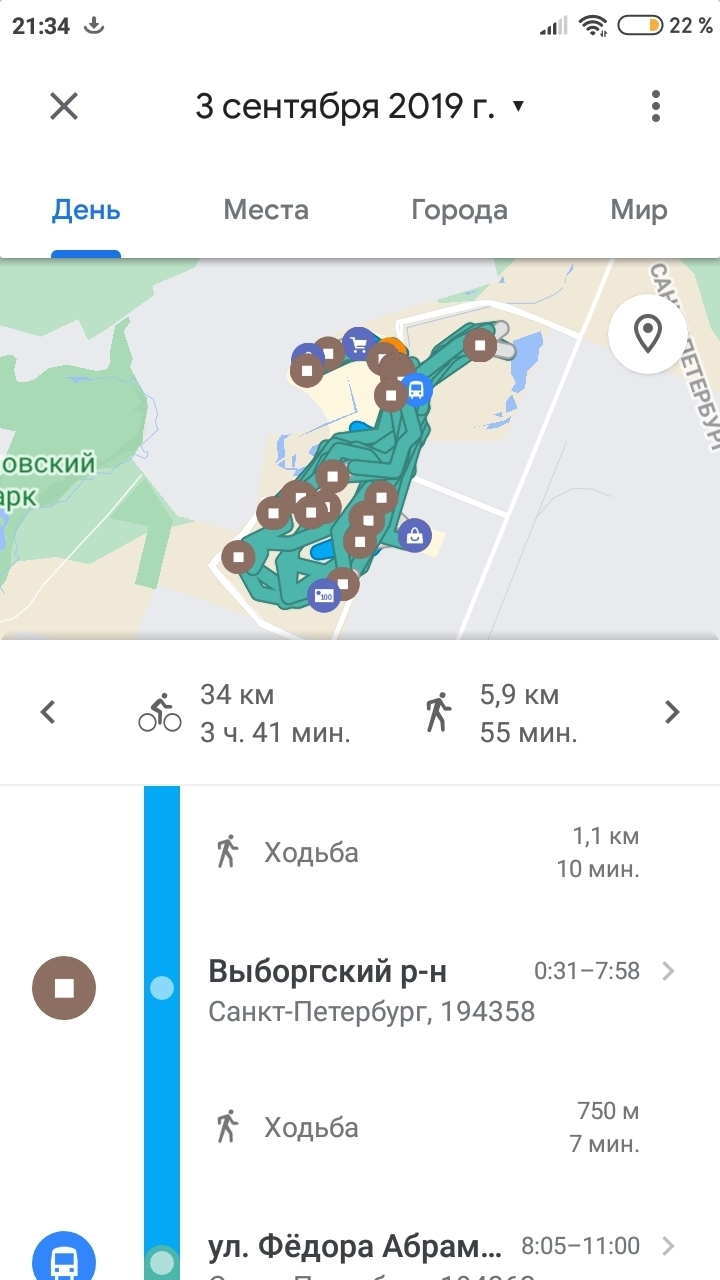Open the date picker for 3 сентября 2019
Screen dimensions: 720x1280
[360, 107]
